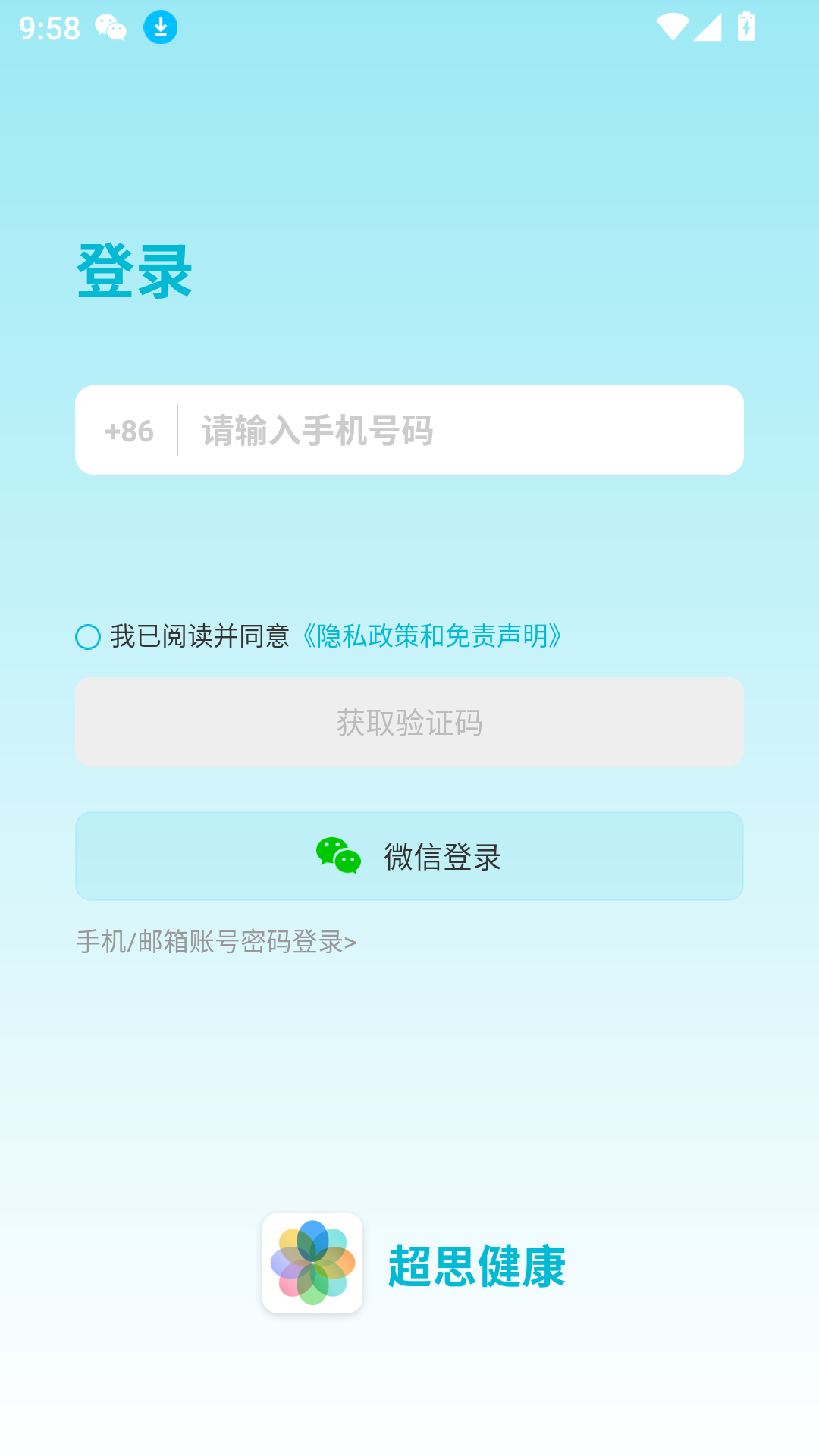Tap the phone number input field
Image resolution: width=819 pixels, height=1456 pixels.
click(x=455, y=431)
